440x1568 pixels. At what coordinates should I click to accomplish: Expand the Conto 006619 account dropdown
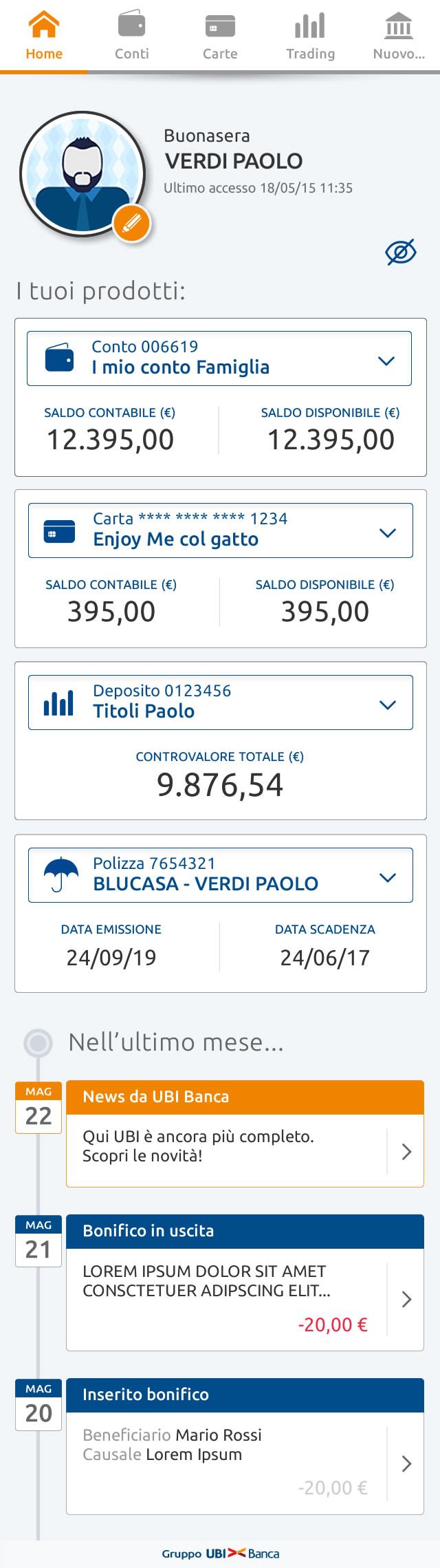coord(386,361)
